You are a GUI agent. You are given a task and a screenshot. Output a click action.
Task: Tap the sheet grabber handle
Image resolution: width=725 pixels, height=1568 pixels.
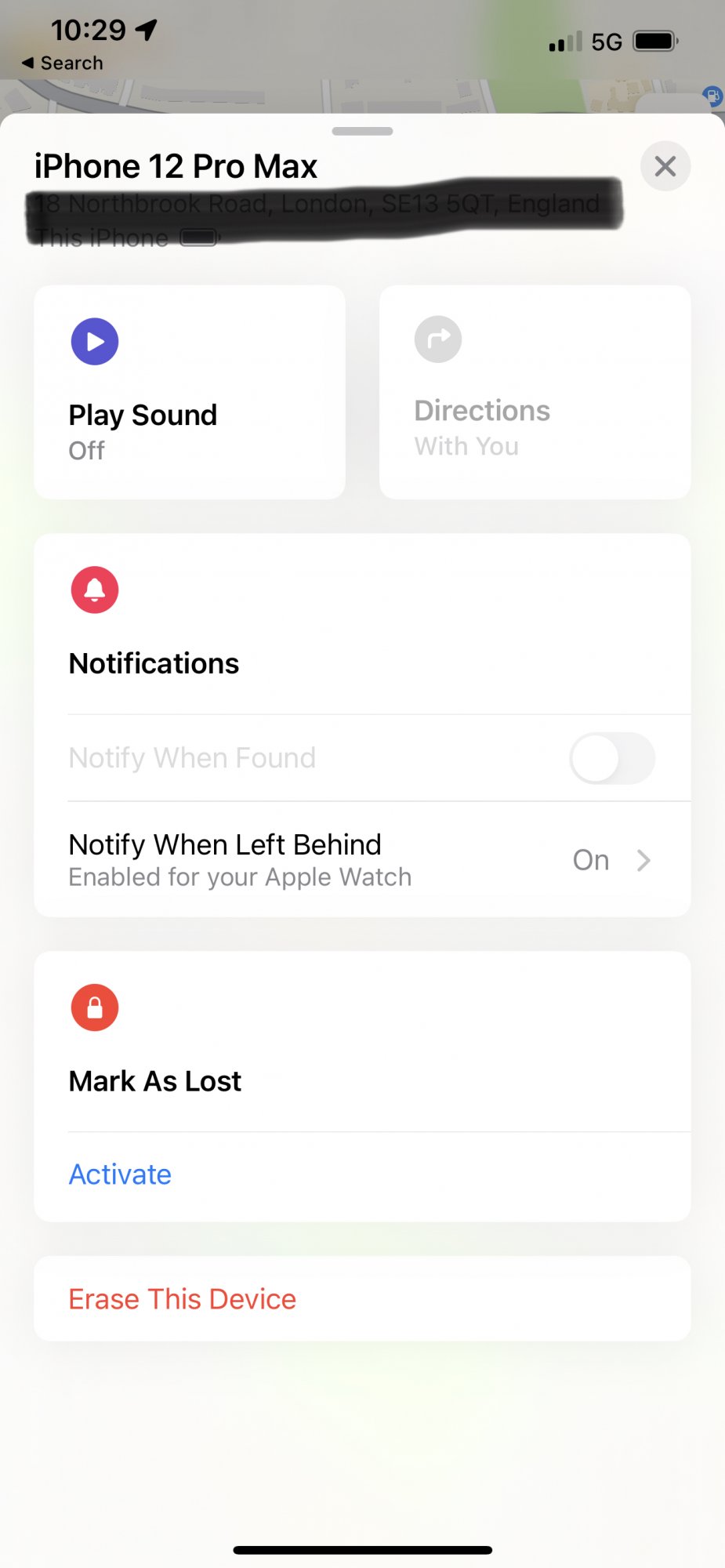[x=362, y=131]
